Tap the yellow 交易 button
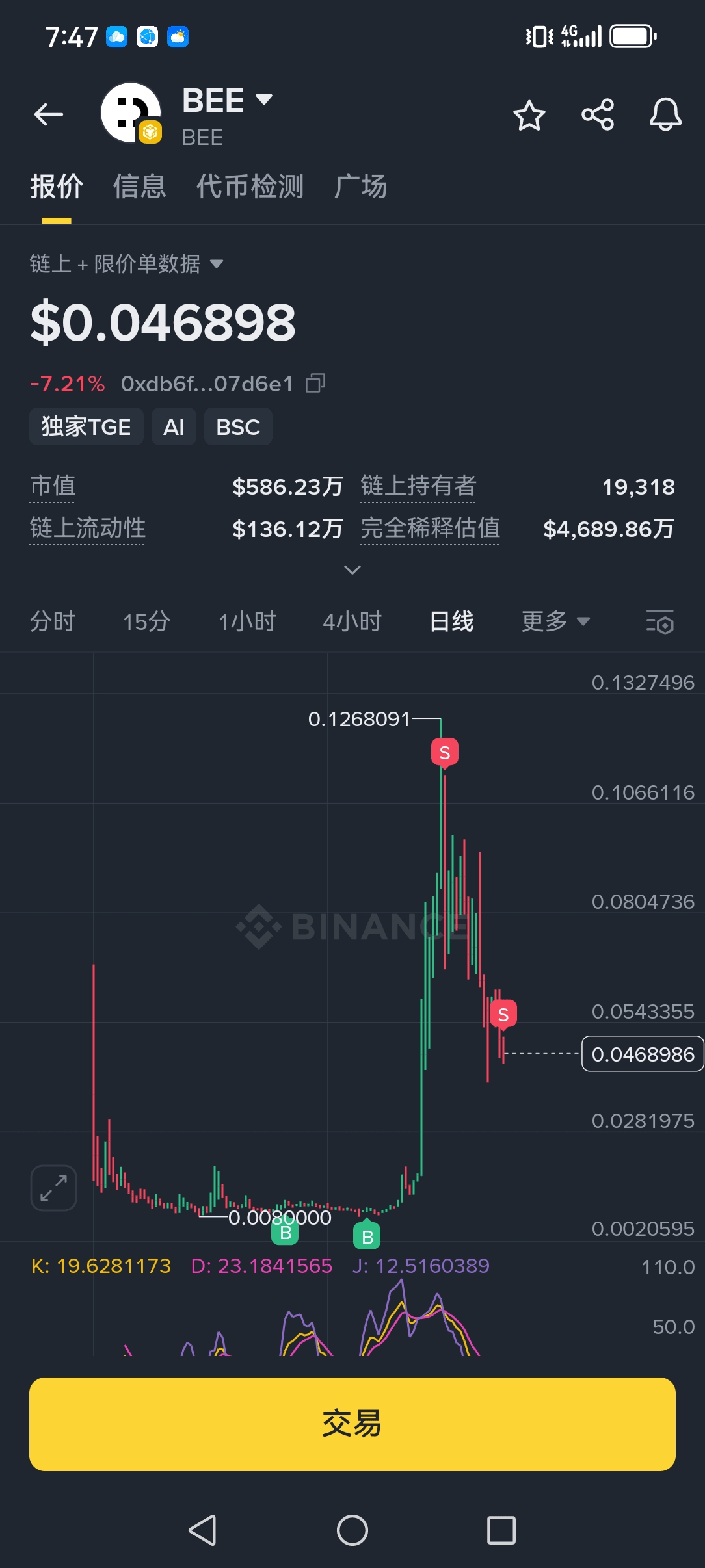The image size is (705, 1568). (x=352, y=1424)
